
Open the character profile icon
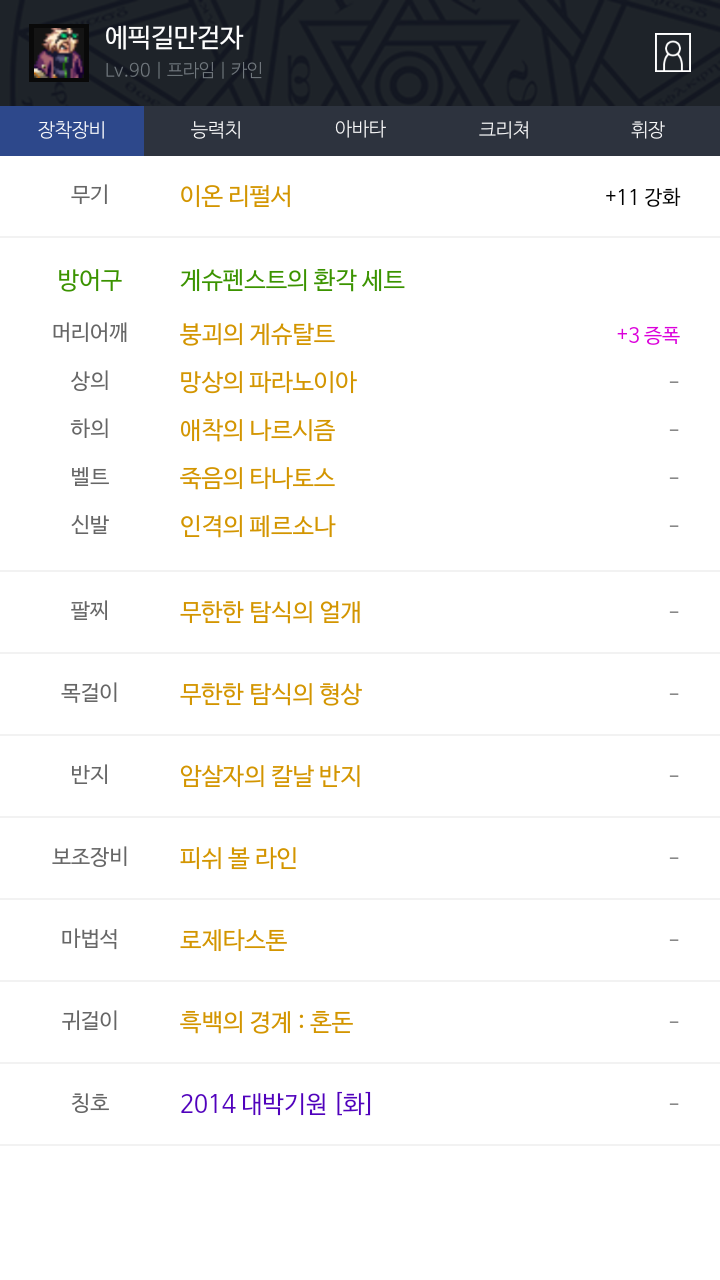click(x=672, y=53)
